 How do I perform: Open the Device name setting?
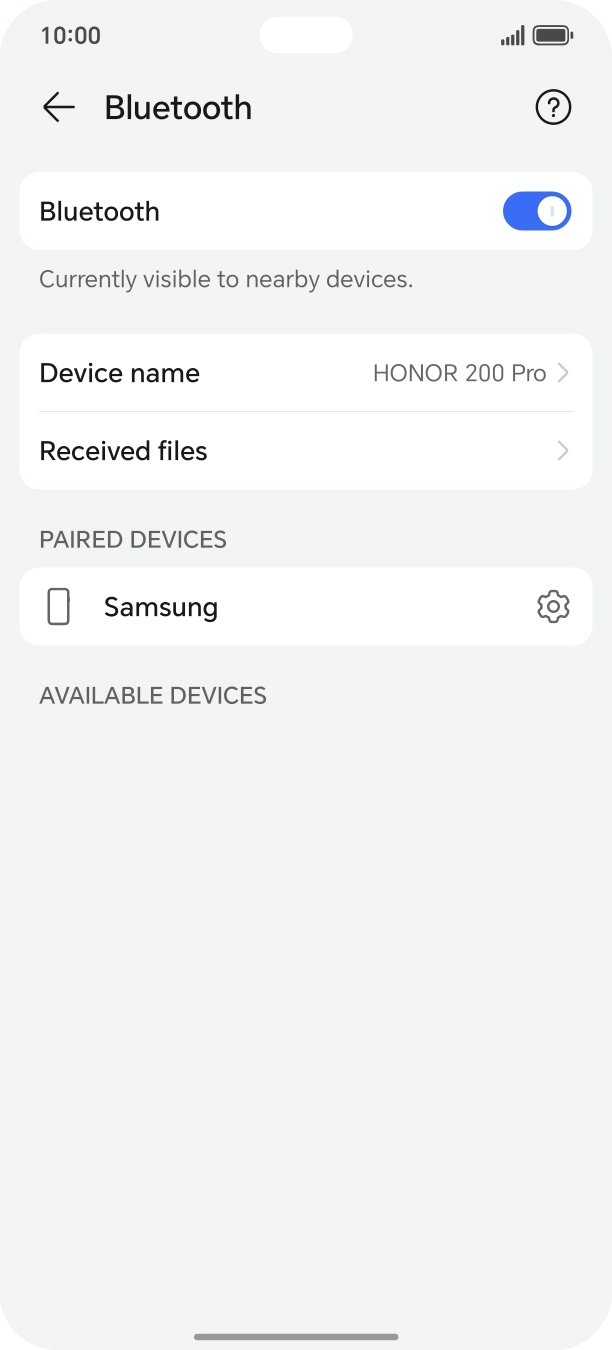coord(305,373)
